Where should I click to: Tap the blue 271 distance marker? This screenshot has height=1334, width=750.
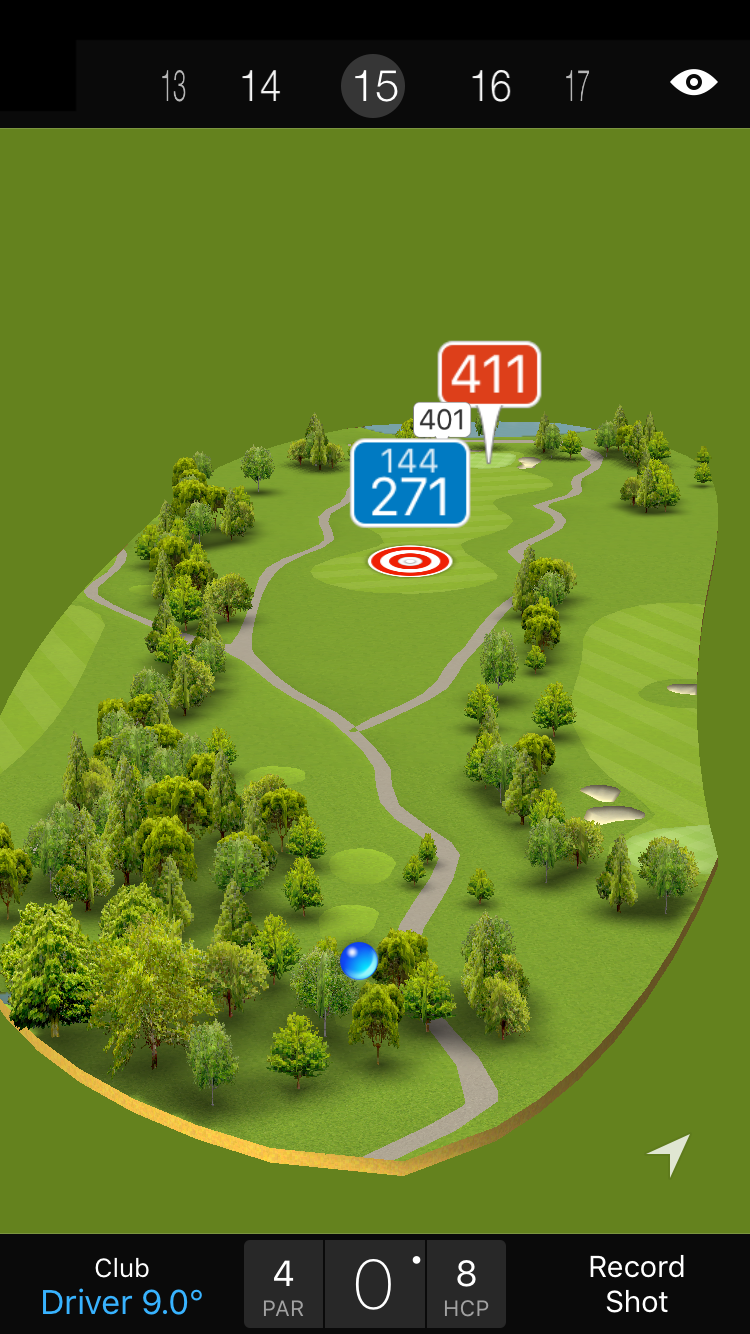click(x=410, y=484)
